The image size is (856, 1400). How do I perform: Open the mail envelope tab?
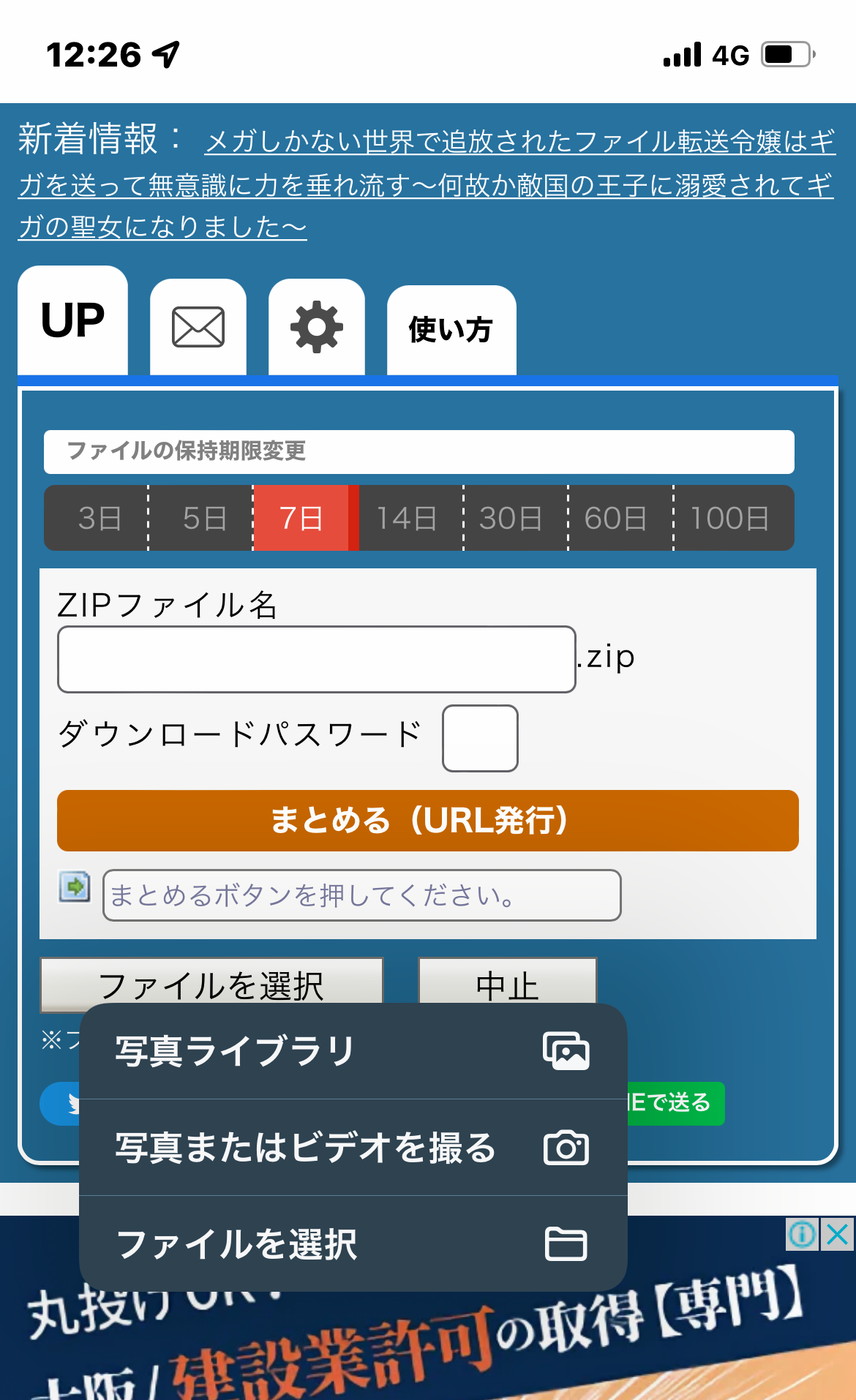[x=198, y=327]
